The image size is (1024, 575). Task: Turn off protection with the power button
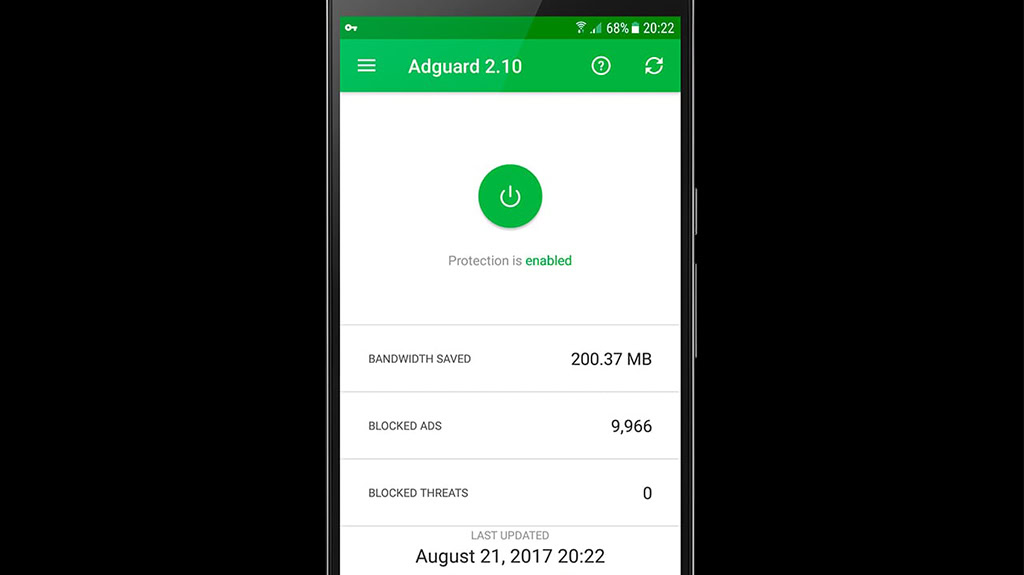[510, 196]
